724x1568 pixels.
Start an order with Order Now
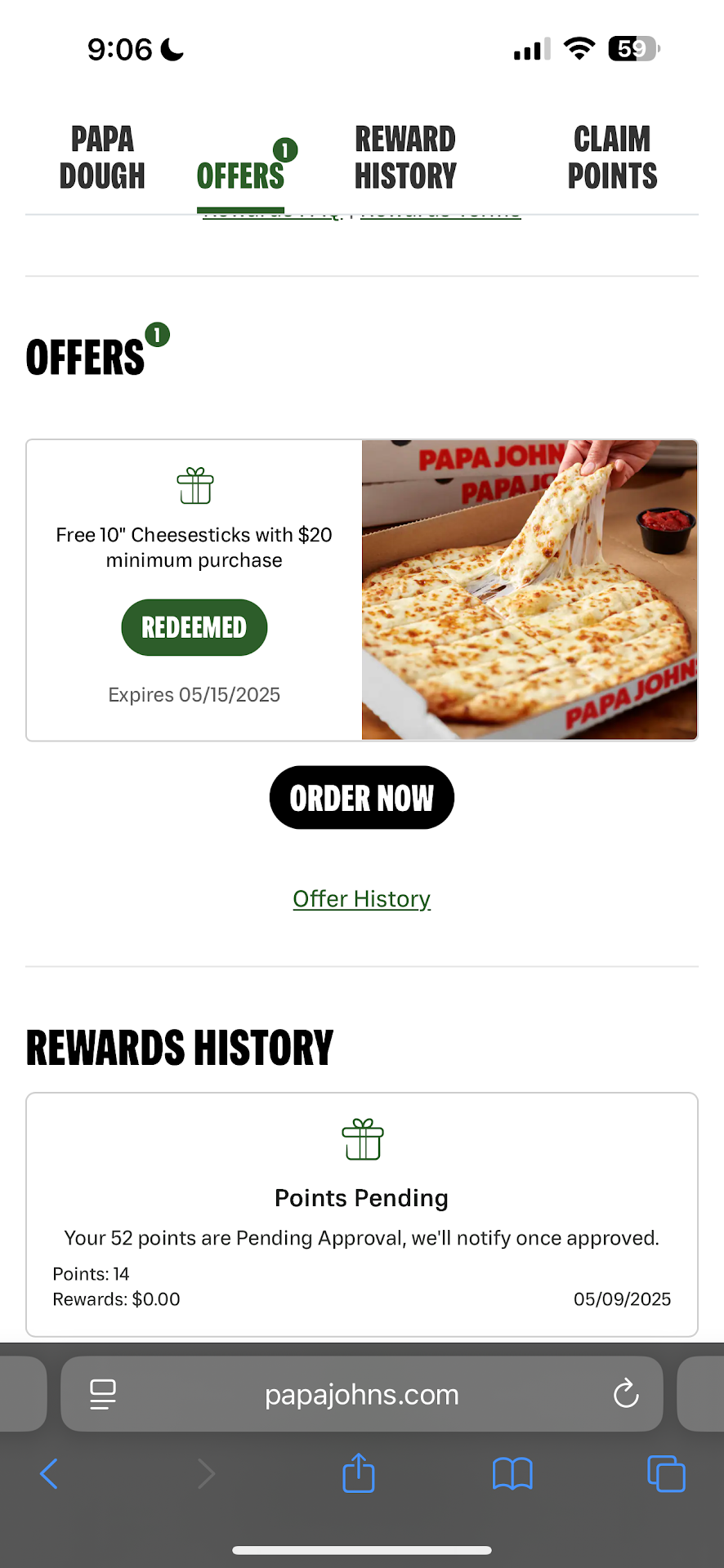[x=362, y=798]
